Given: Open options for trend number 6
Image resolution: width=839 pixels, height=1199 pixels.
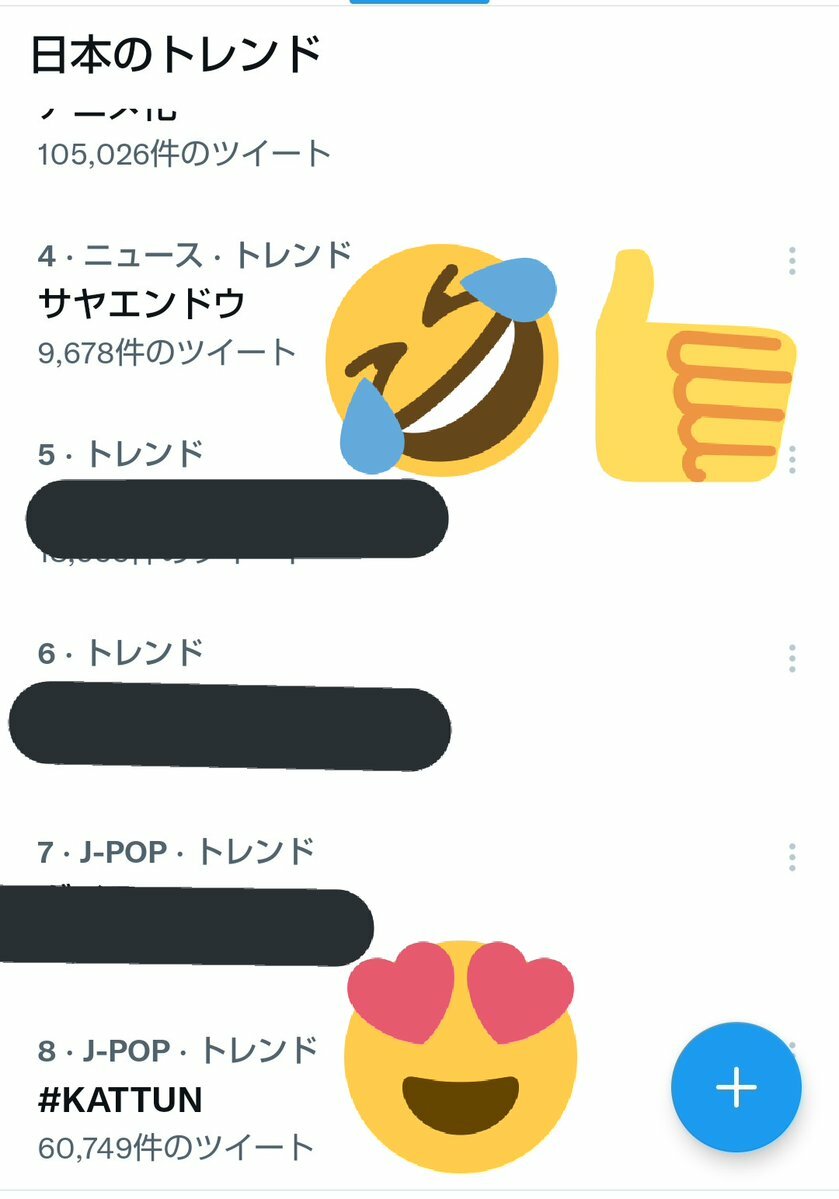Looking at the screenshot, I should tap(792, 658).
